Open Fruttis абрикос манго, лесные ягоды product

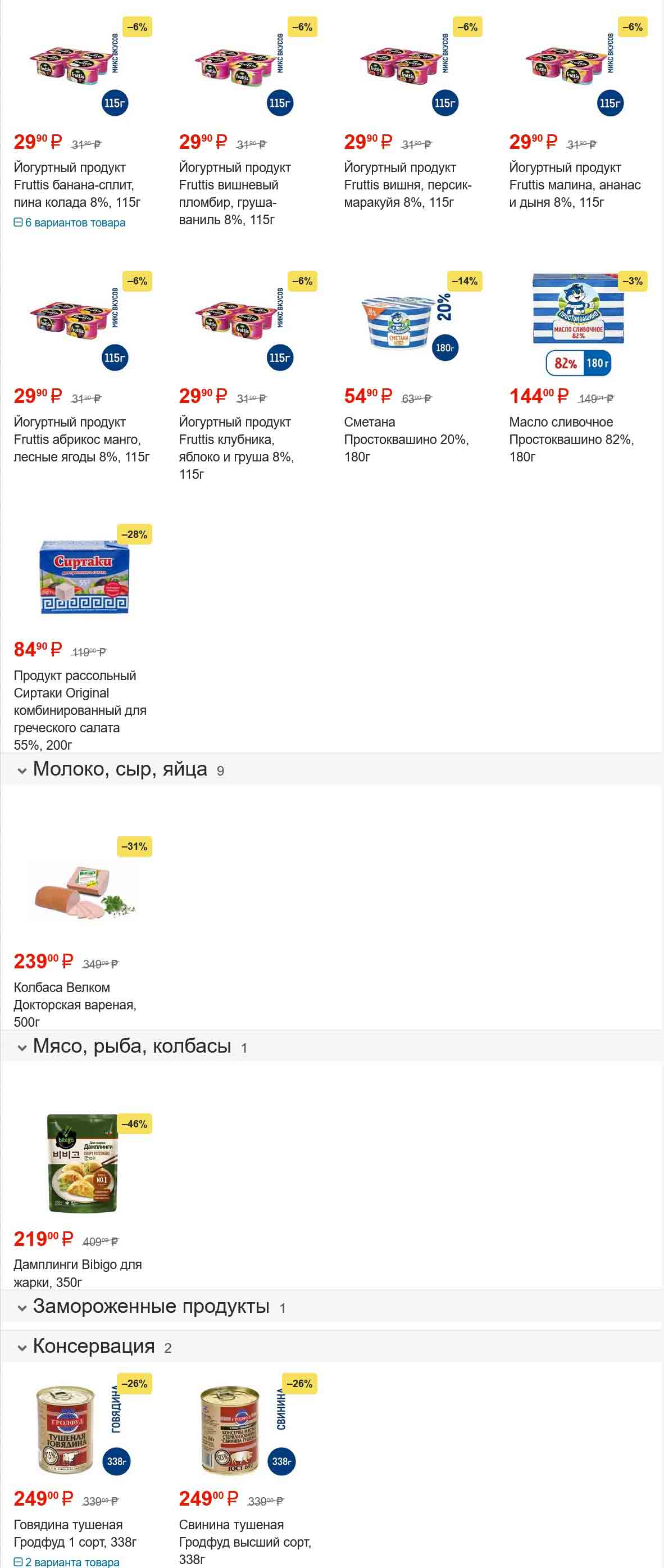(81, 439)
